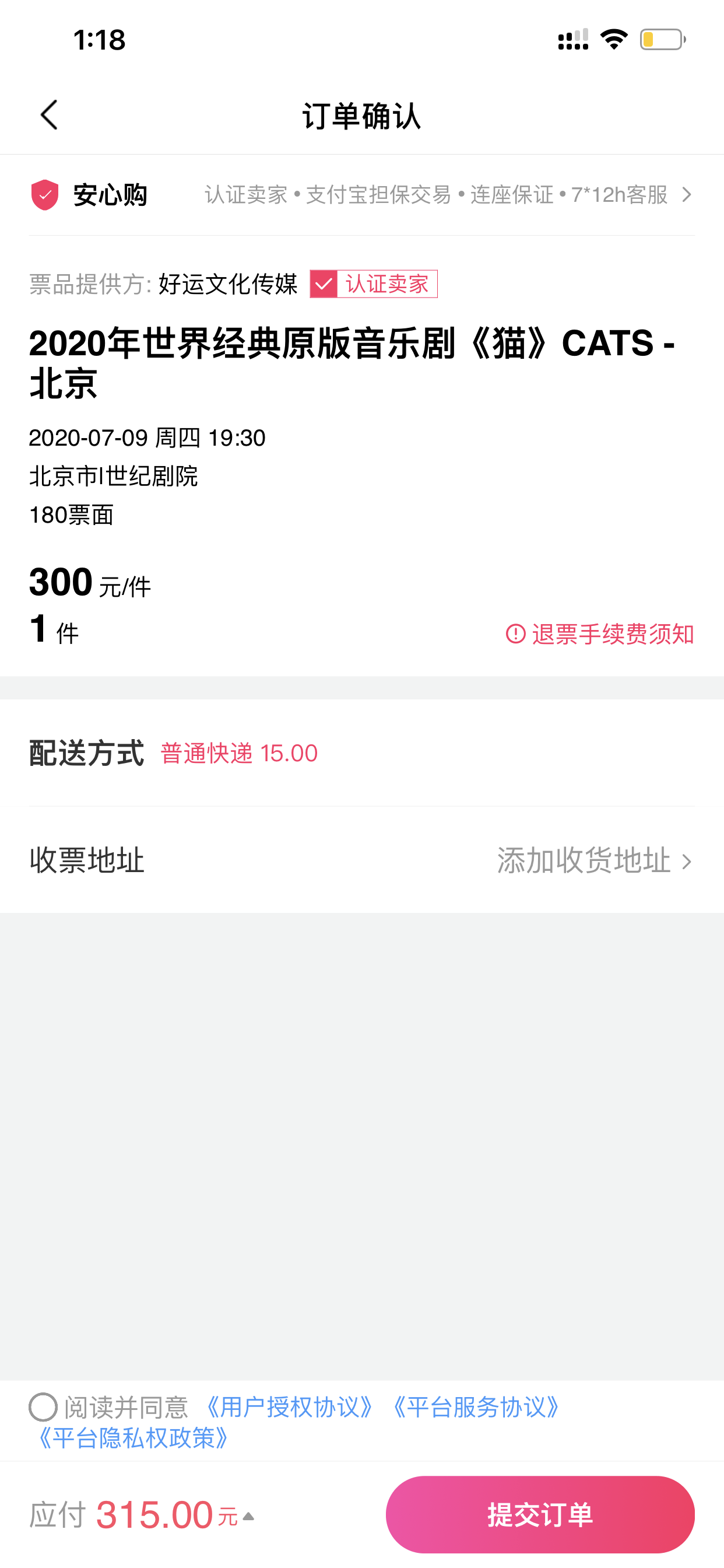Expand the 应付 315.00 price breakdown

pos(142,1515)
